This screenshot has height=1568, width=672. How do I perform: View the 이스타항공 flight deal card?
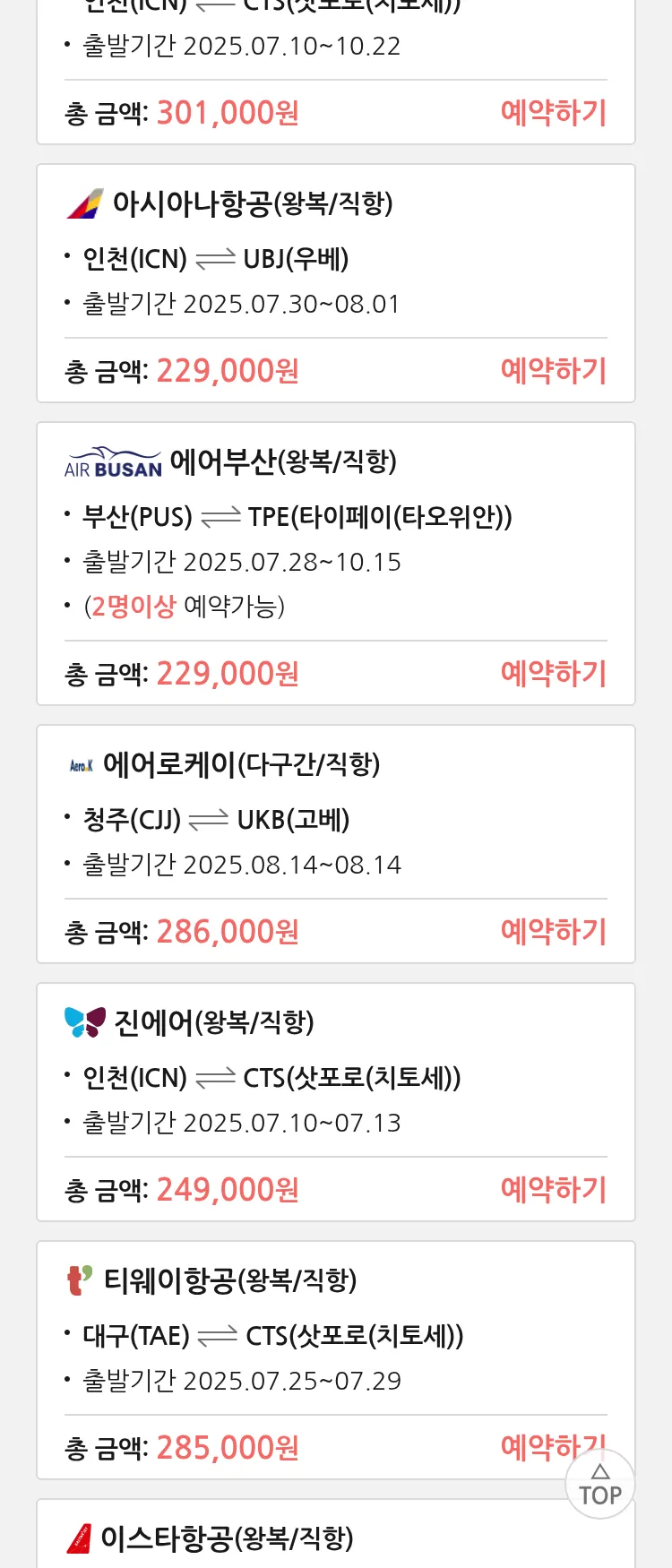(x=335, y=1539)
